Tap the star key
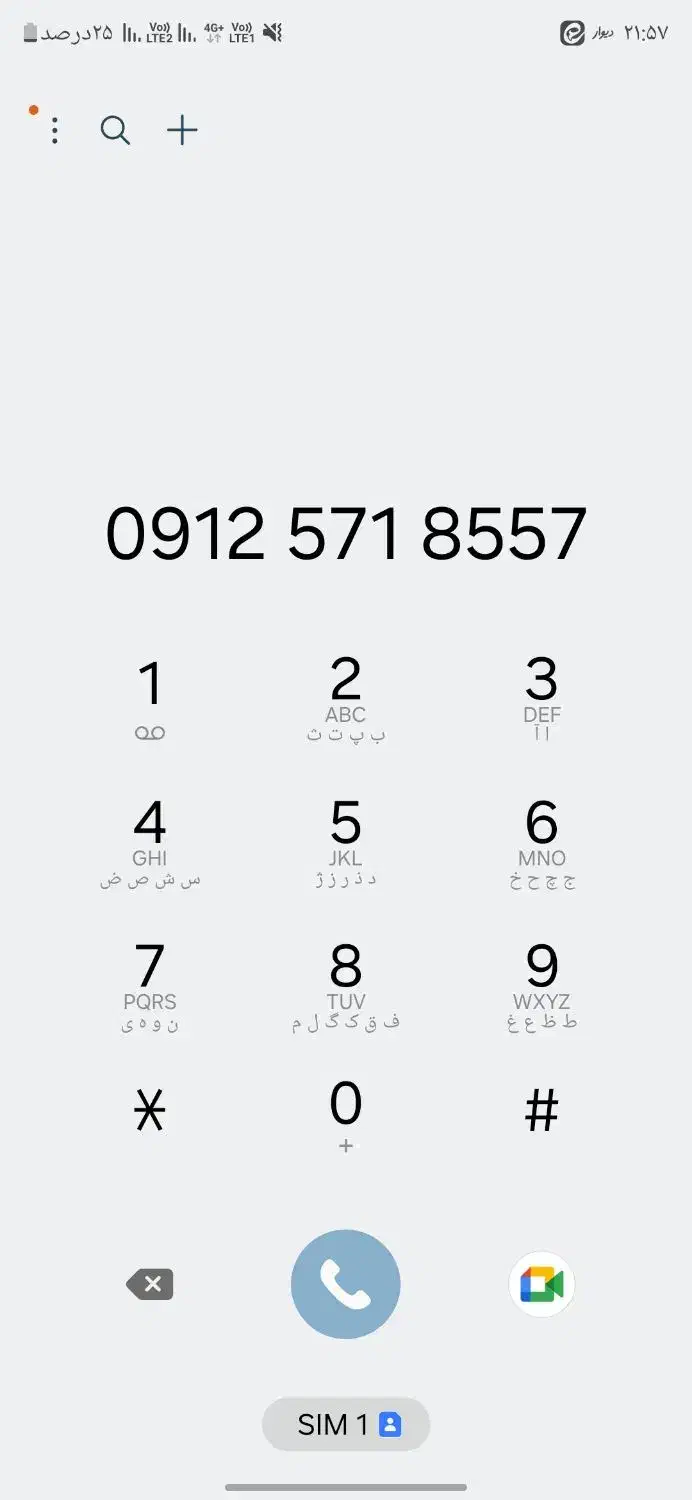The height and width of the screenshot is (1500, 692). [150, 1111]
